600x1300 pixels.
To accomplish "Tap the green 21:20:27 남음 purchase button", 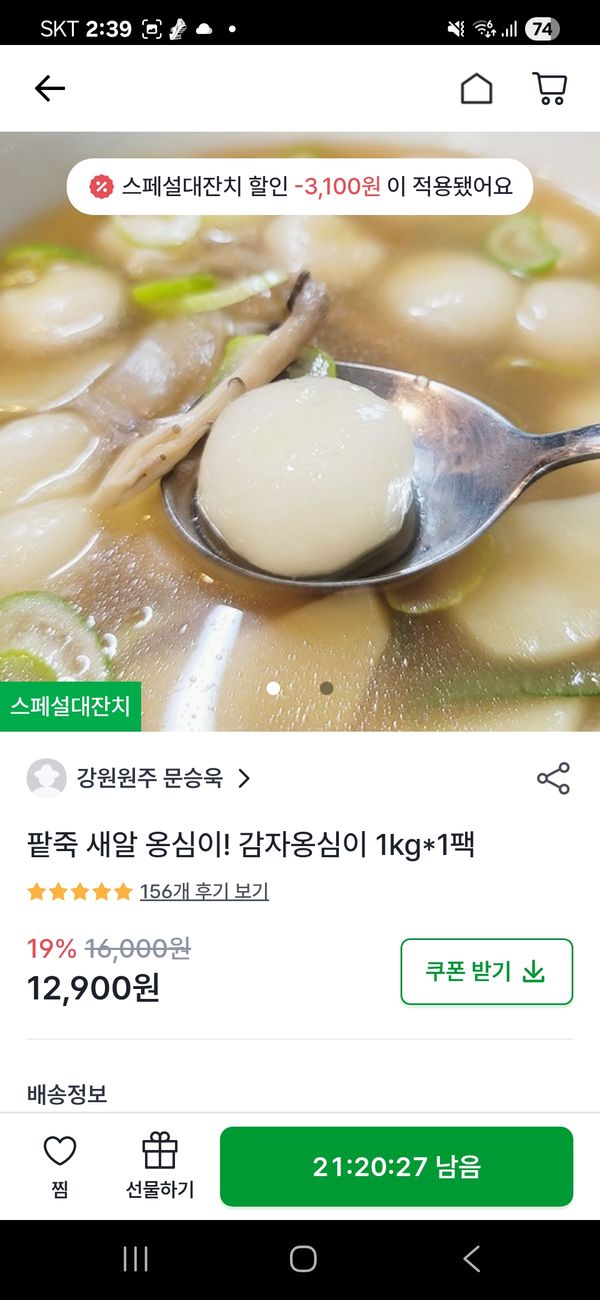I will point(396,1166).
